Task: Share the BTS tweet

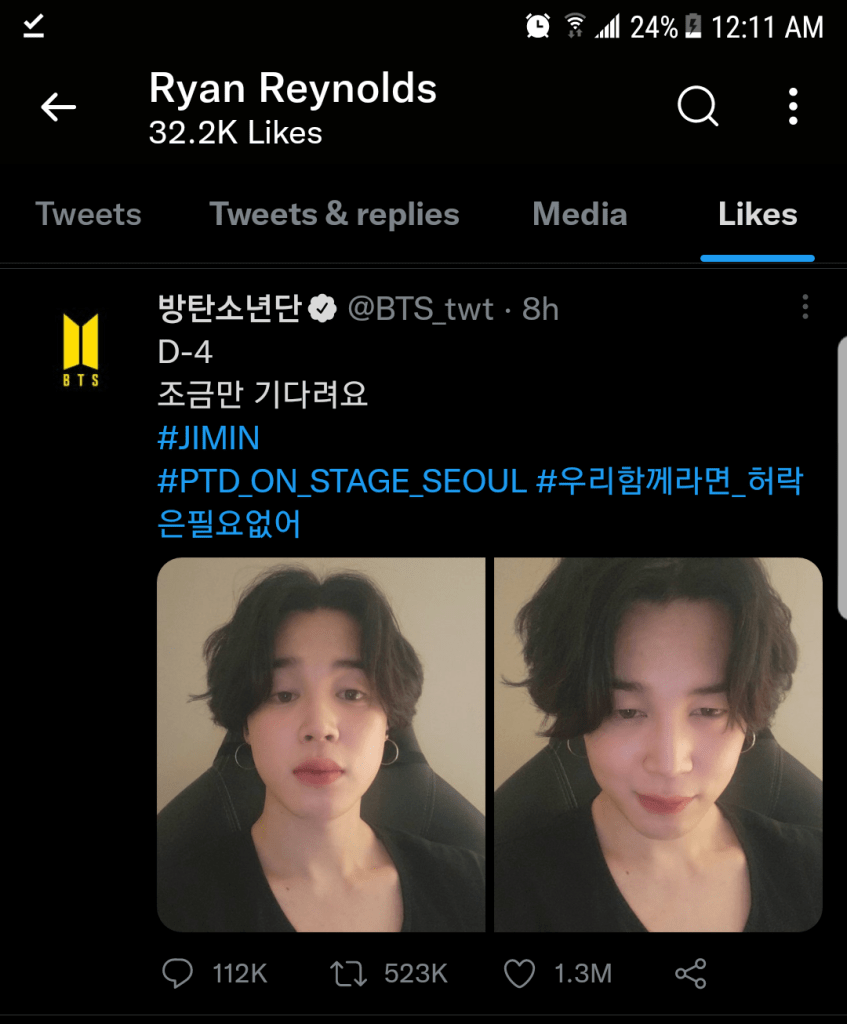Action: coord(691,973)
